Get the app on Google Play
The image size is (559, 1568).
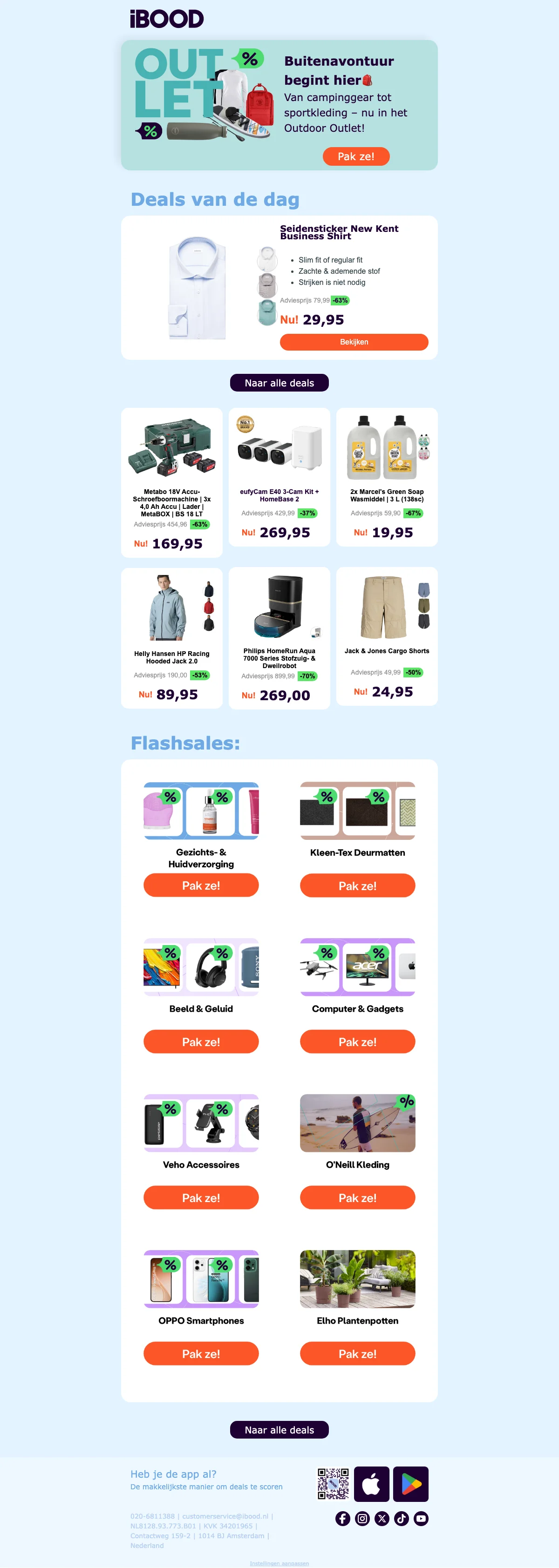tap(410, 1484)
